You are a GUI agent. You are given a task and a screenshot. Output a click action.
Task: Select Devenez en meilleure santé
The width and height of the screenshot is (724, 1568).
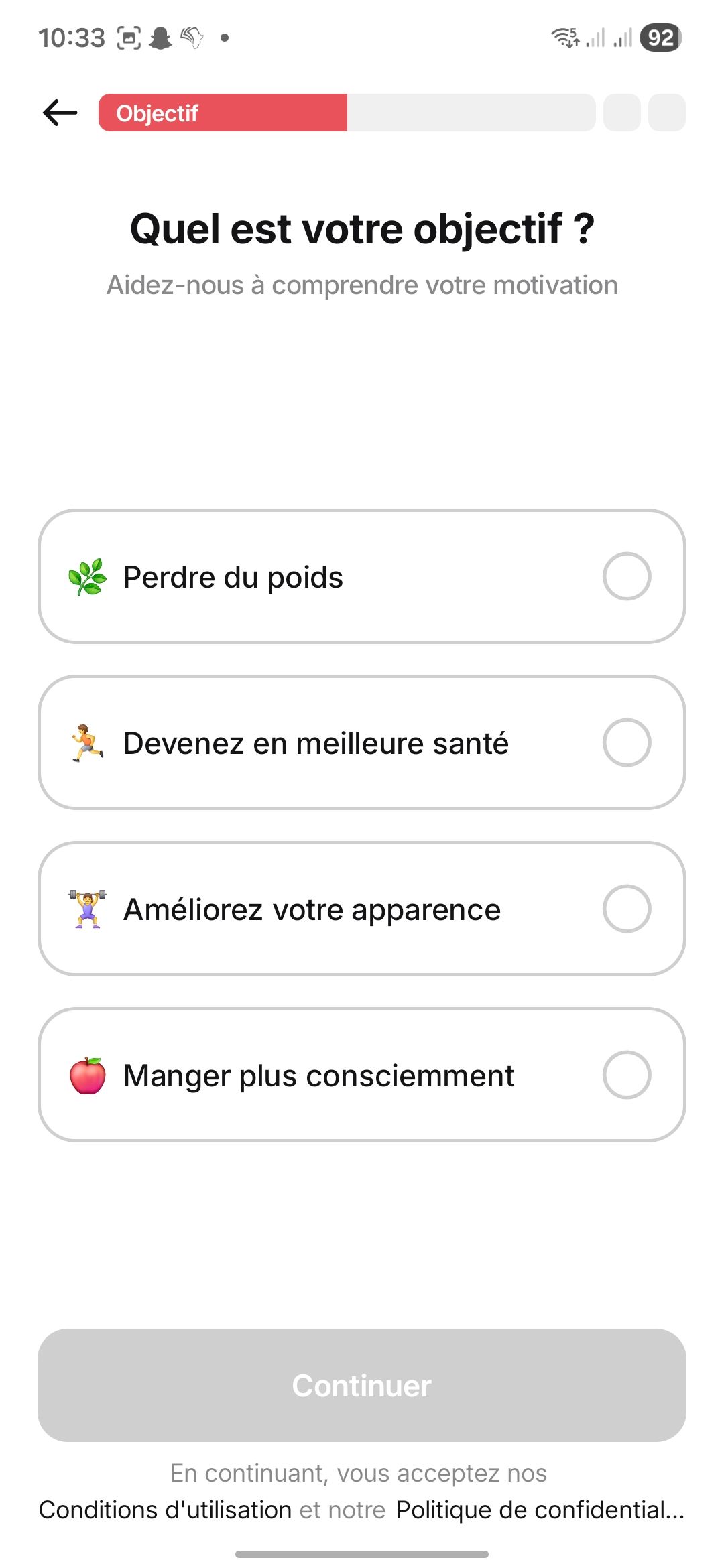(x=362, y=742)
